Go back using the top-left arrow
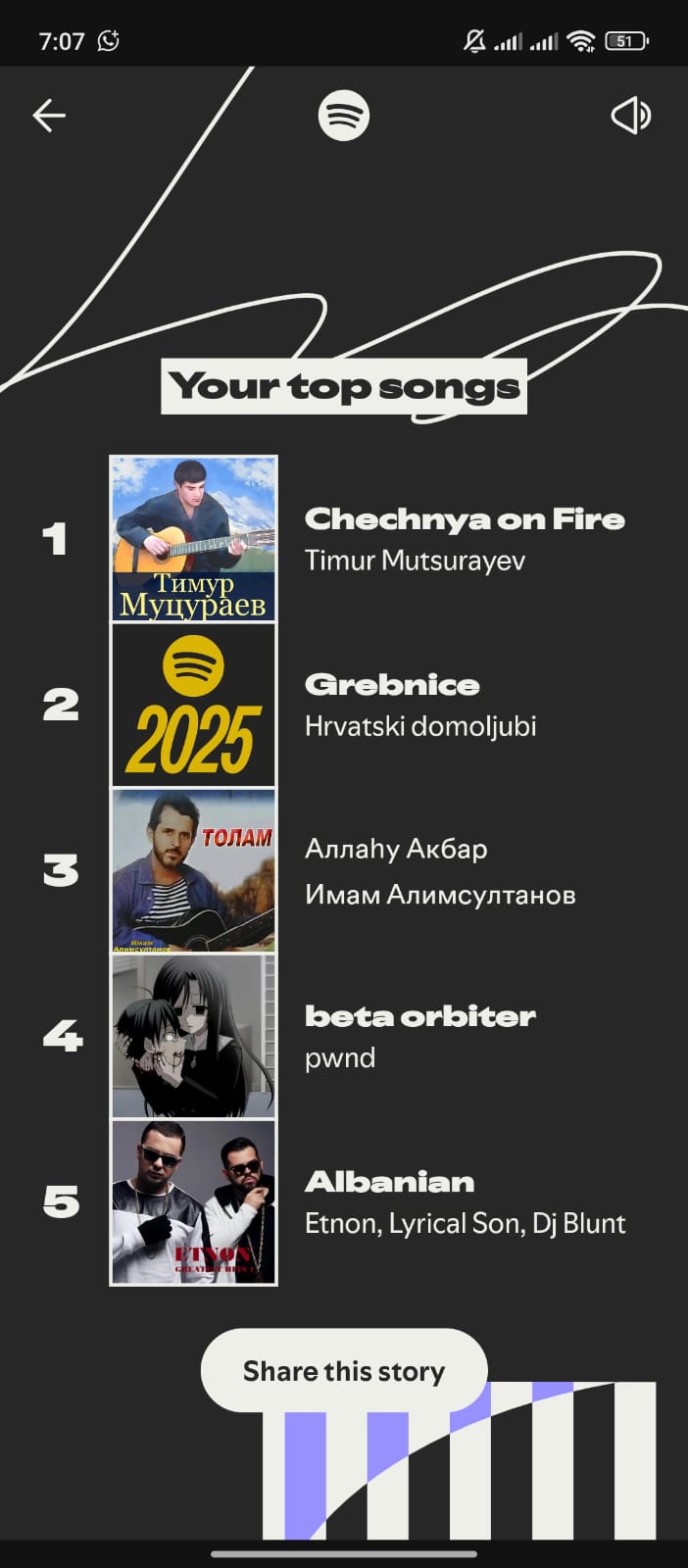 tap(49, 116)
